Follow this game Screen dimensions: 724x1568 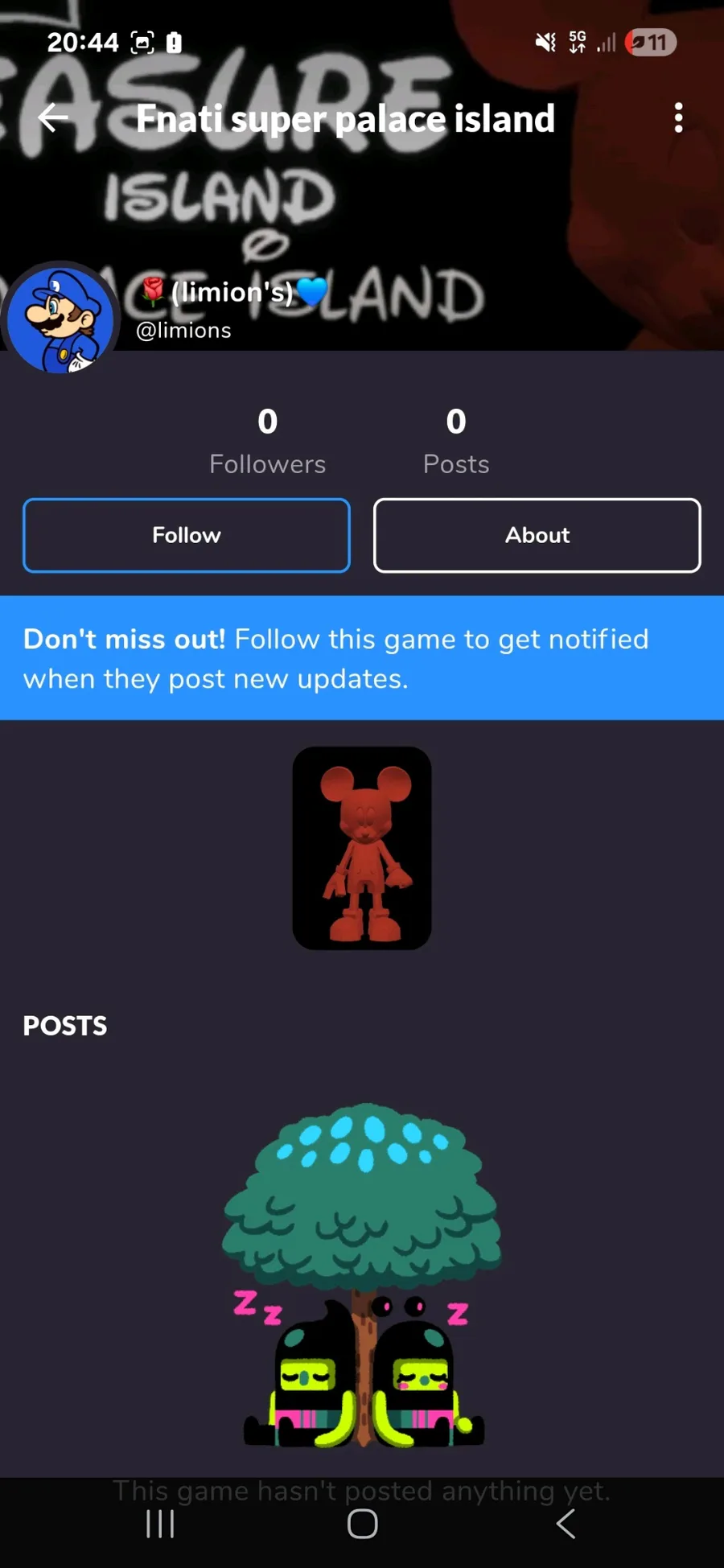click(187, 536)
